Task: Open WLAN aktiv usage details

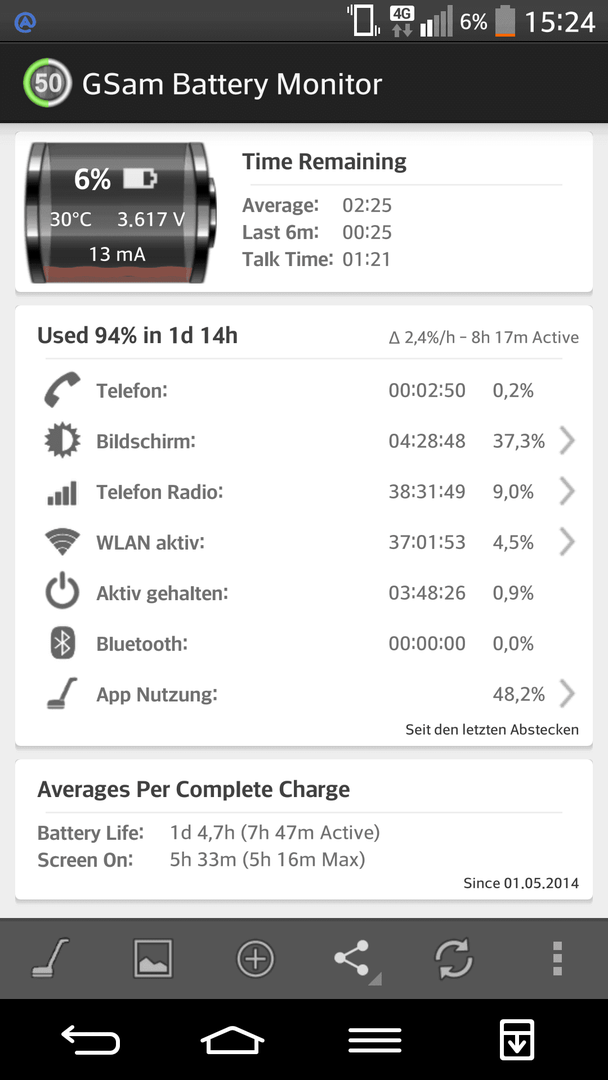Action: [304, 543]
